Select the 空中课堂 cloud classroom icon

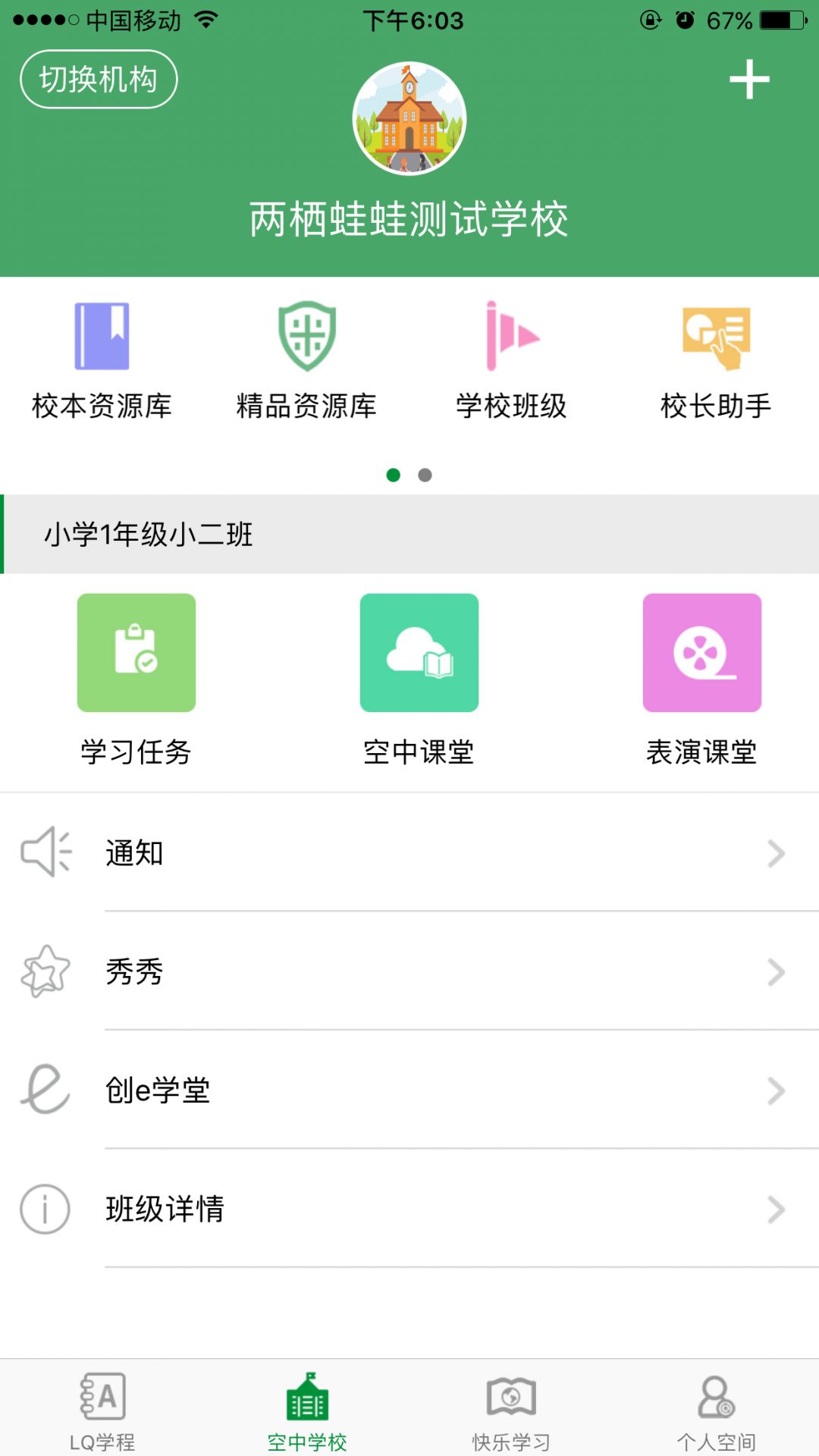pyautogui.click(x=419, y=654)
